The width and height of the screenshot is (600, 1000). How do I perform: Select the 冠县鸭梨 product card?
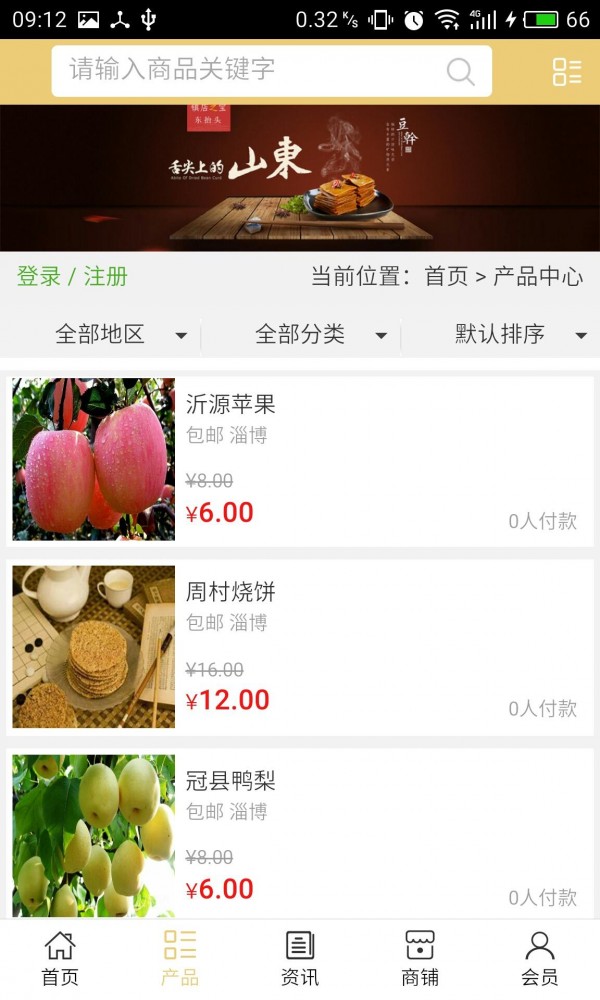tap(300, 834)
